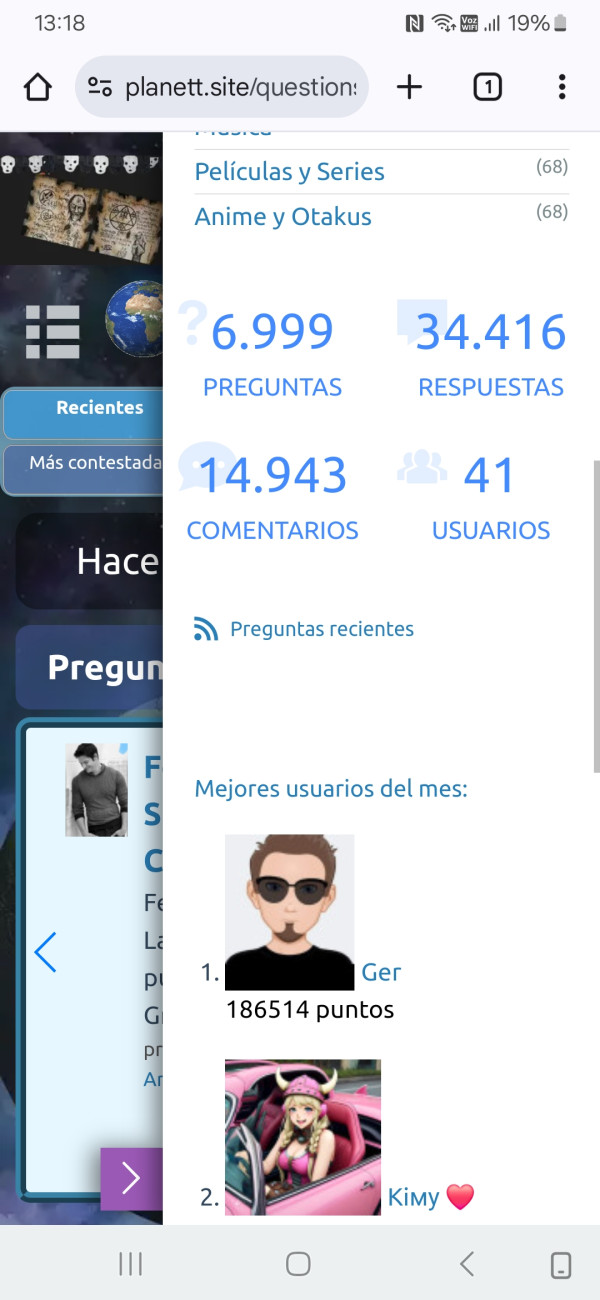Edit the planett.site address bar
The width and height of the screenshot is (600, 1300).
[x=240, y=88]
